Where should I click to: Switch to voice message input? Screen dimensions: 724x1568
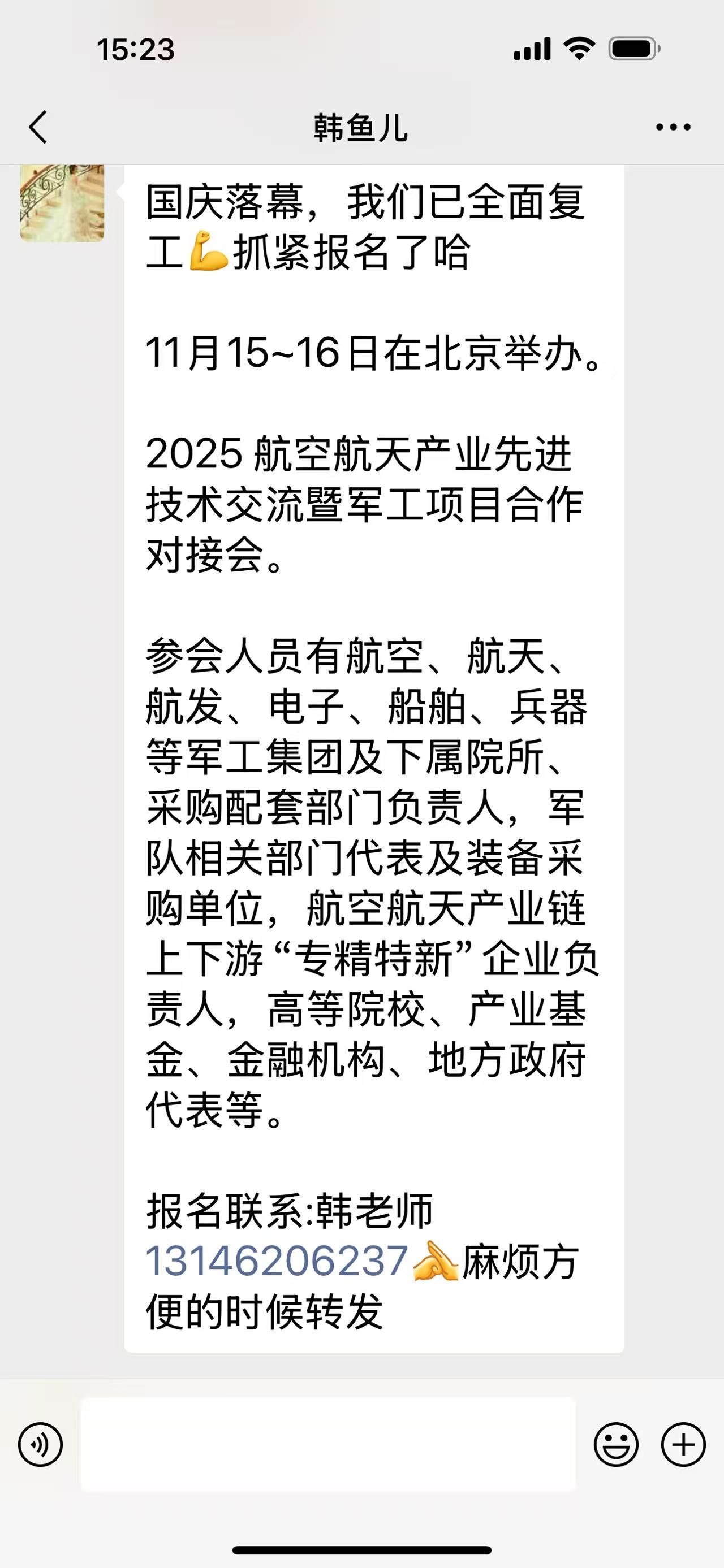tap(40, 1444)
